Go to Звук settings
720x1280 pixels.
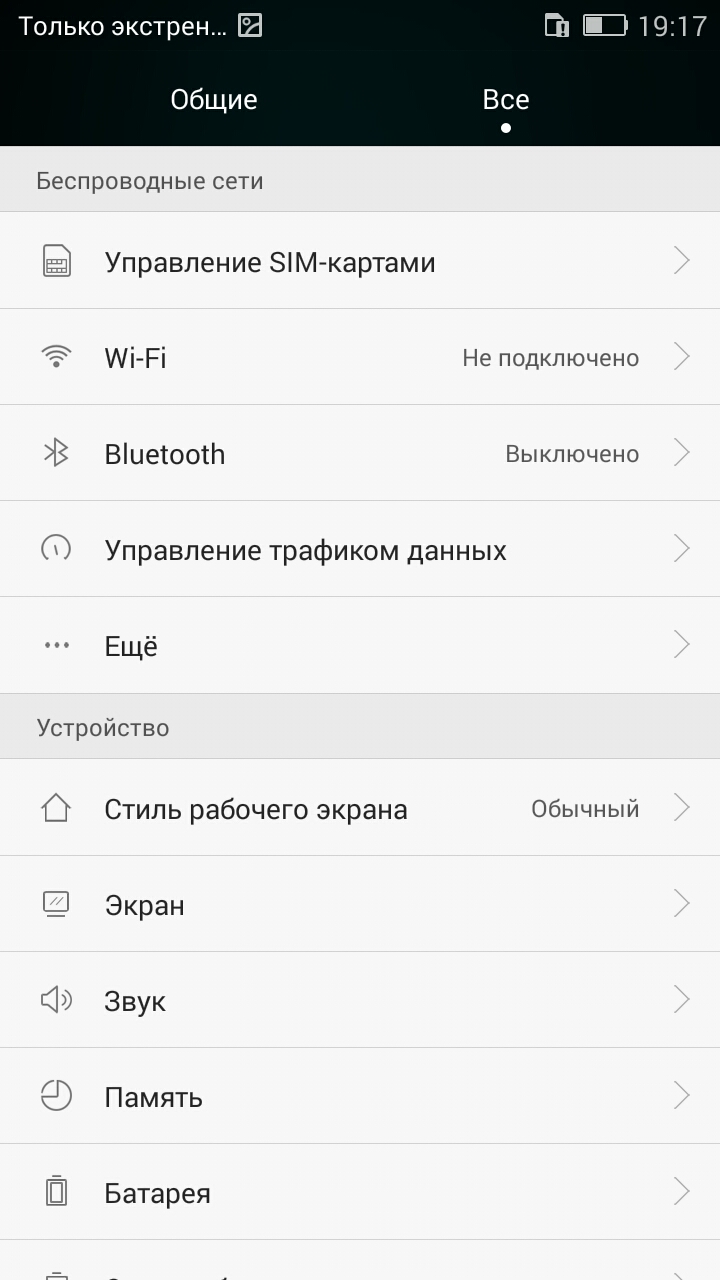click(360, 1000)
